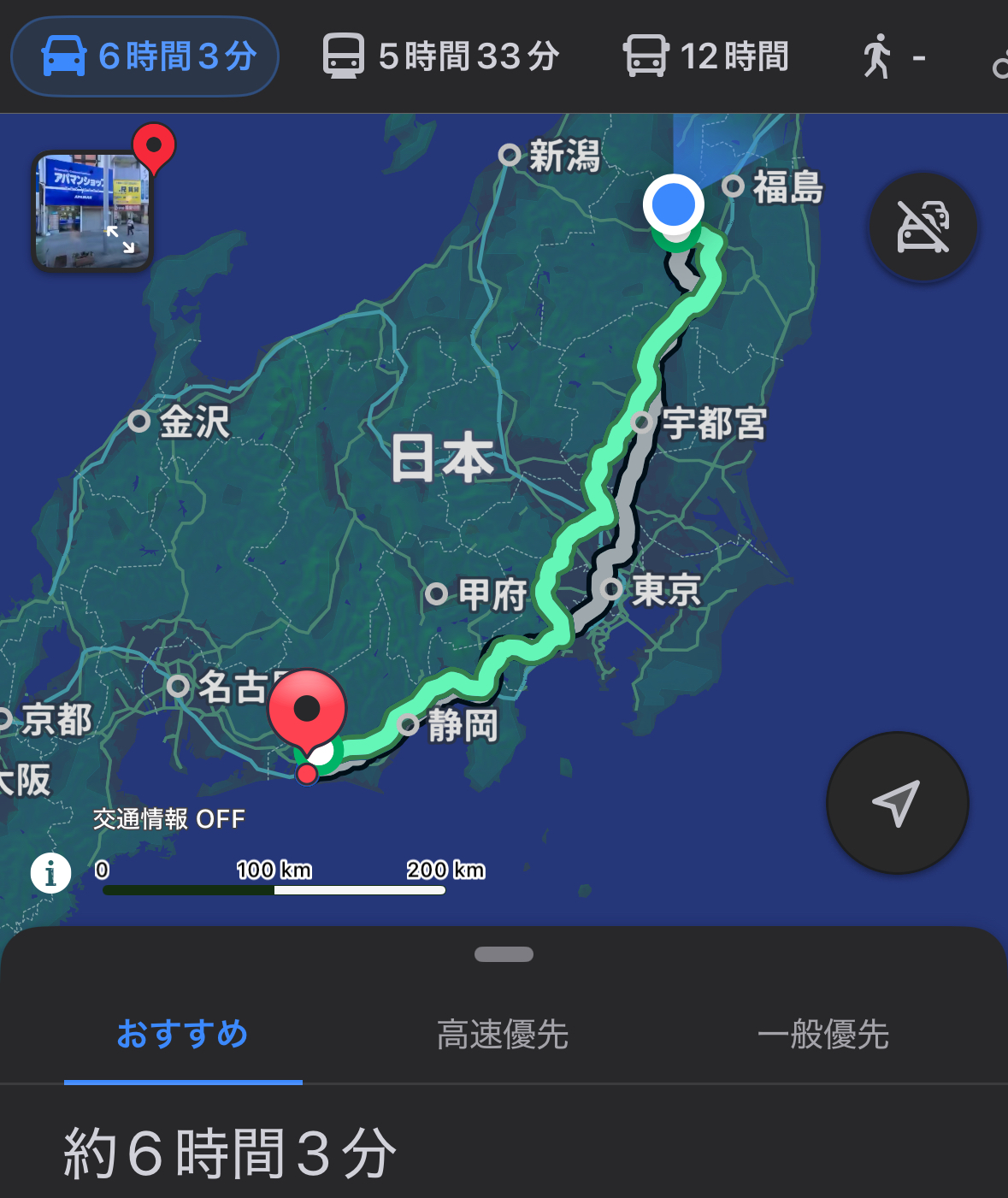Viewport: 1008px width, 1198px height.
Task: Switch to 一般優先 route tab
Action: click(822, 1035)
